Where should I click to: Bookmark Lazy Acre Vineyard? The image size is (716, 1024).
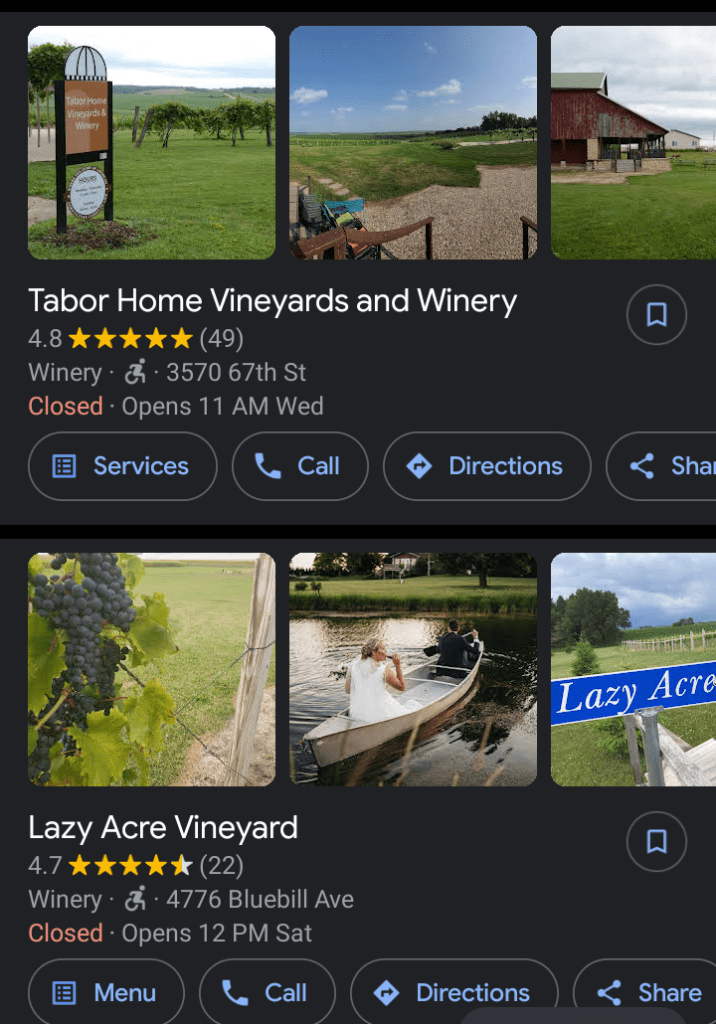(x=656, y=842)
